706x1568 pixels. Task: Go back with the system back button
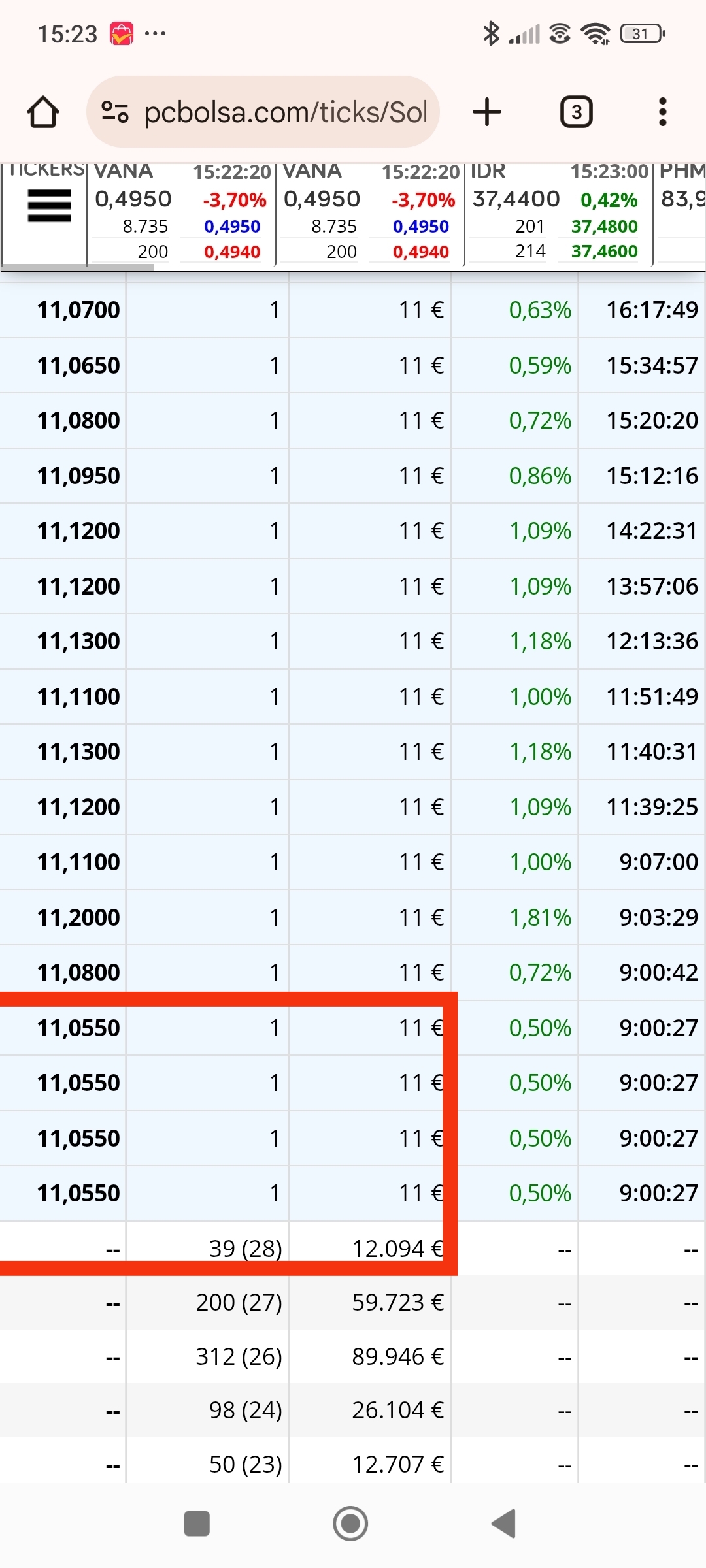[504, 1524]
